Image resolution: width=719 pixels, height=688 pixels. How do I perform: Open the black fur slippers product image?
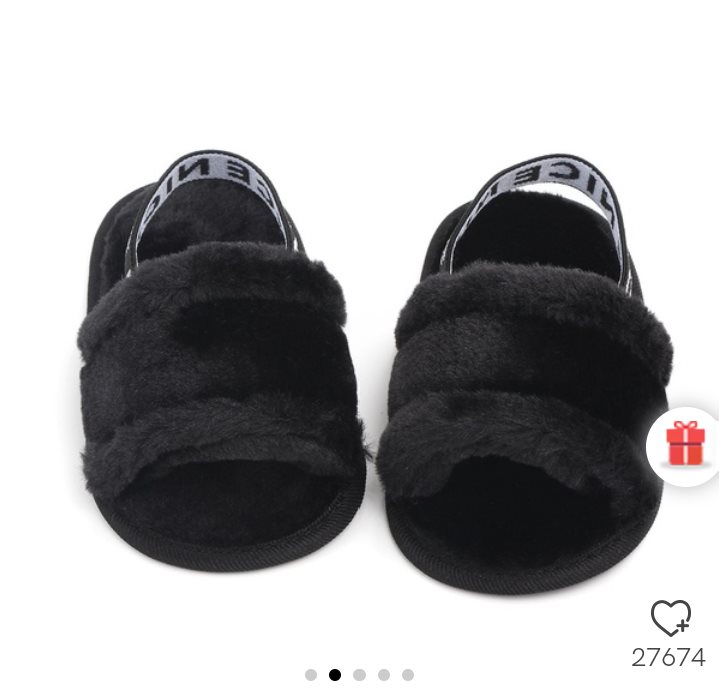click(370, 370)
